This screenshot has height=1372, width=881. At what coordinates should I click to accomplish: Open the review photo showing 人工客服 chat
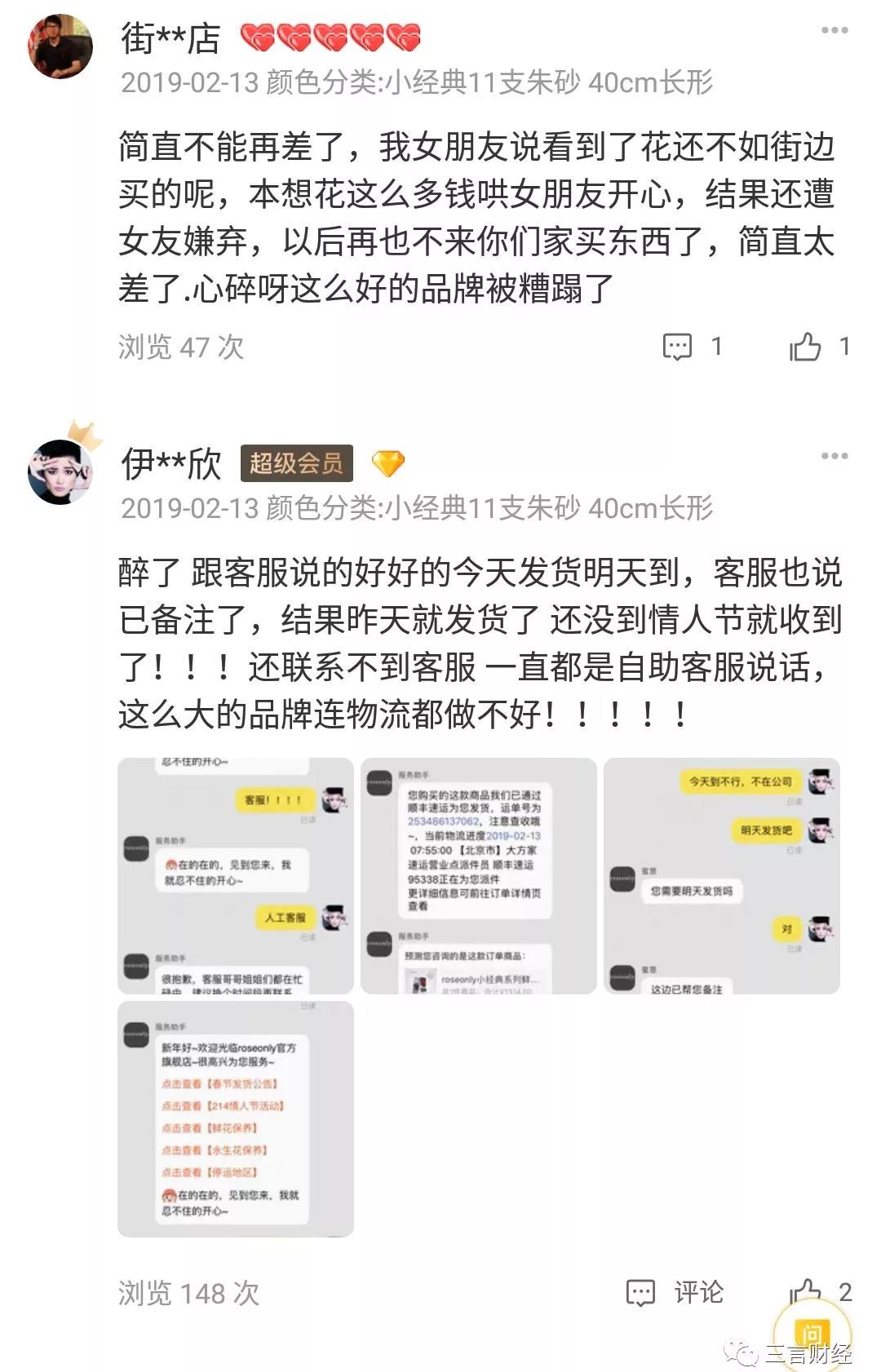click(236, 875)
